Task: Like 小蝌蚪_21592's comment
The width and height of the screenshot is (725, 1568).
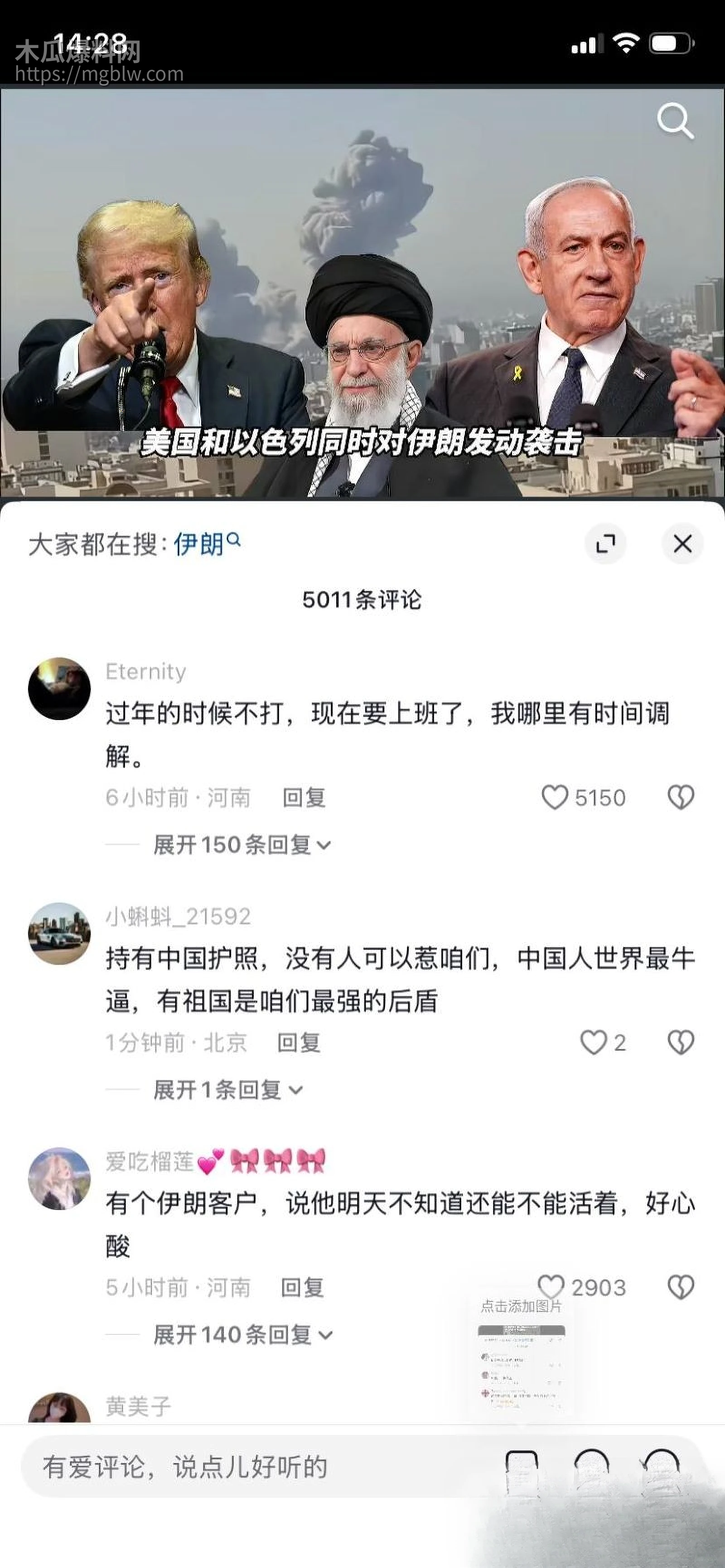Action: (594, 1043)
